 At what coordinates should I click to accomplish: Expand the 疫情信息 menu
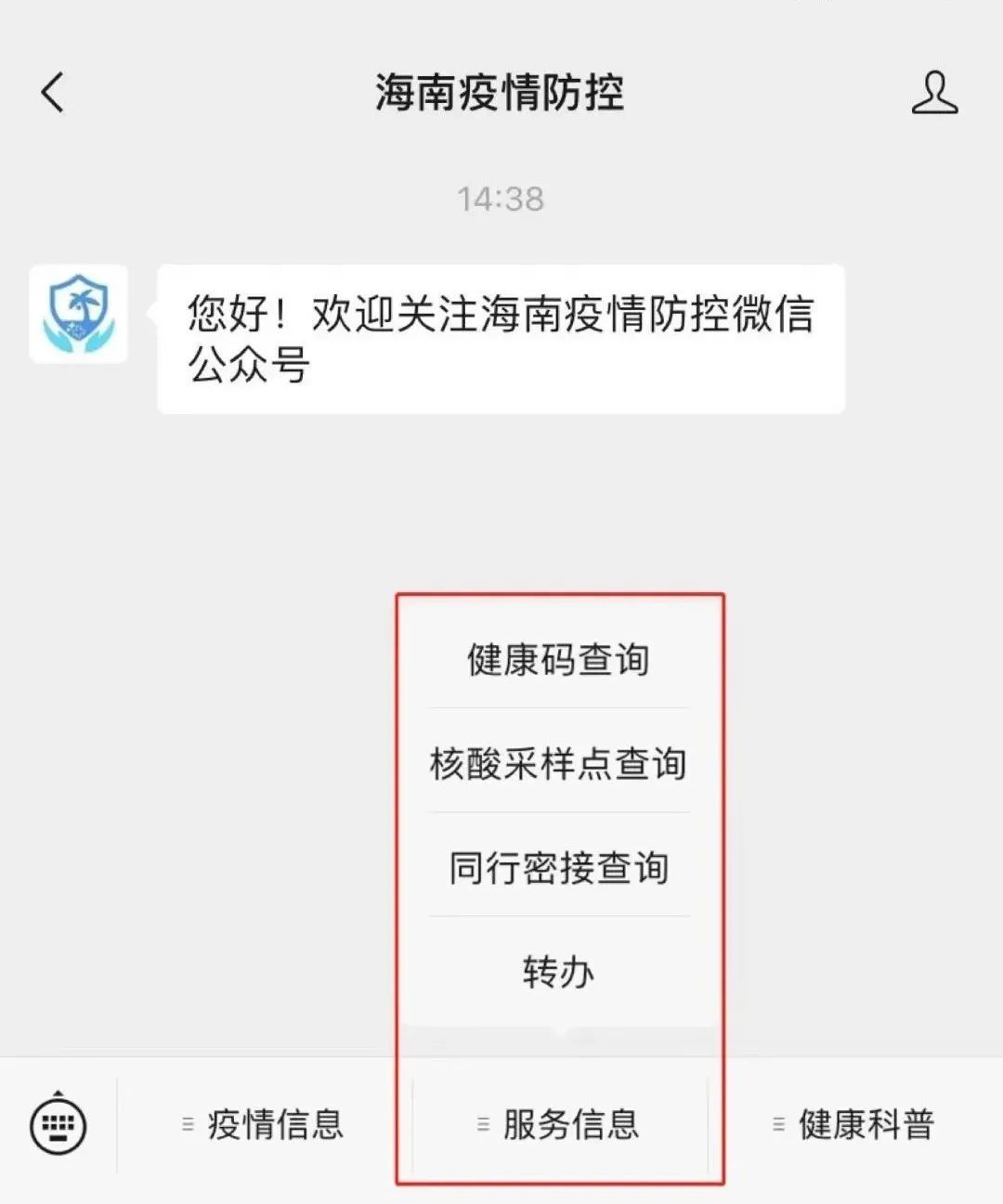[x=264, y=1125]
